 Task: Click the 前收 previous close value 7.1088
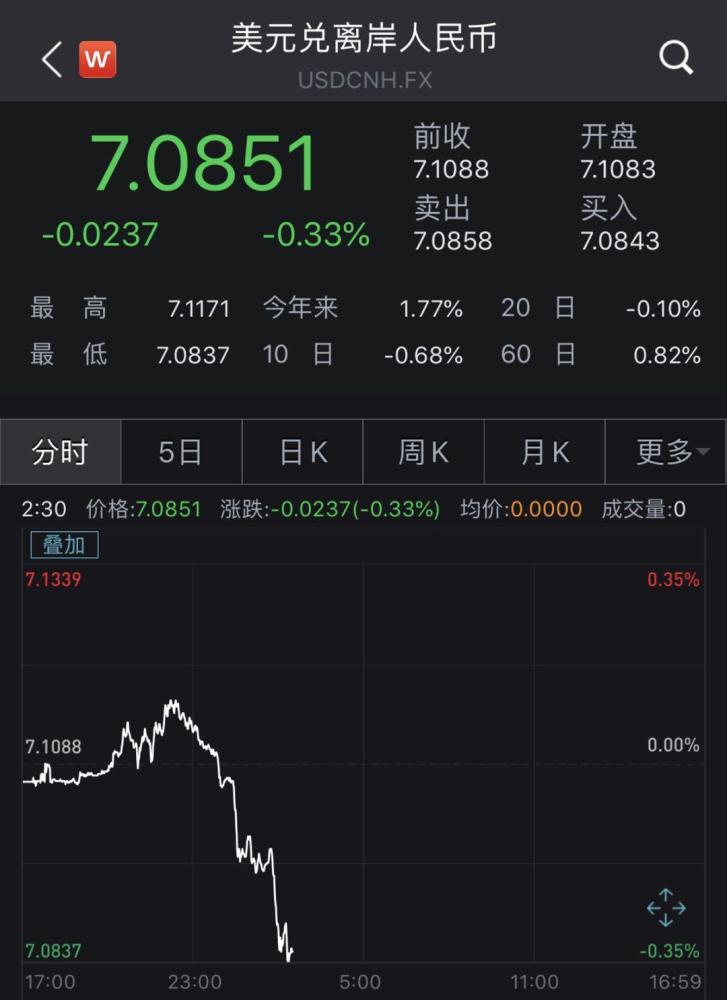[452, 169]
